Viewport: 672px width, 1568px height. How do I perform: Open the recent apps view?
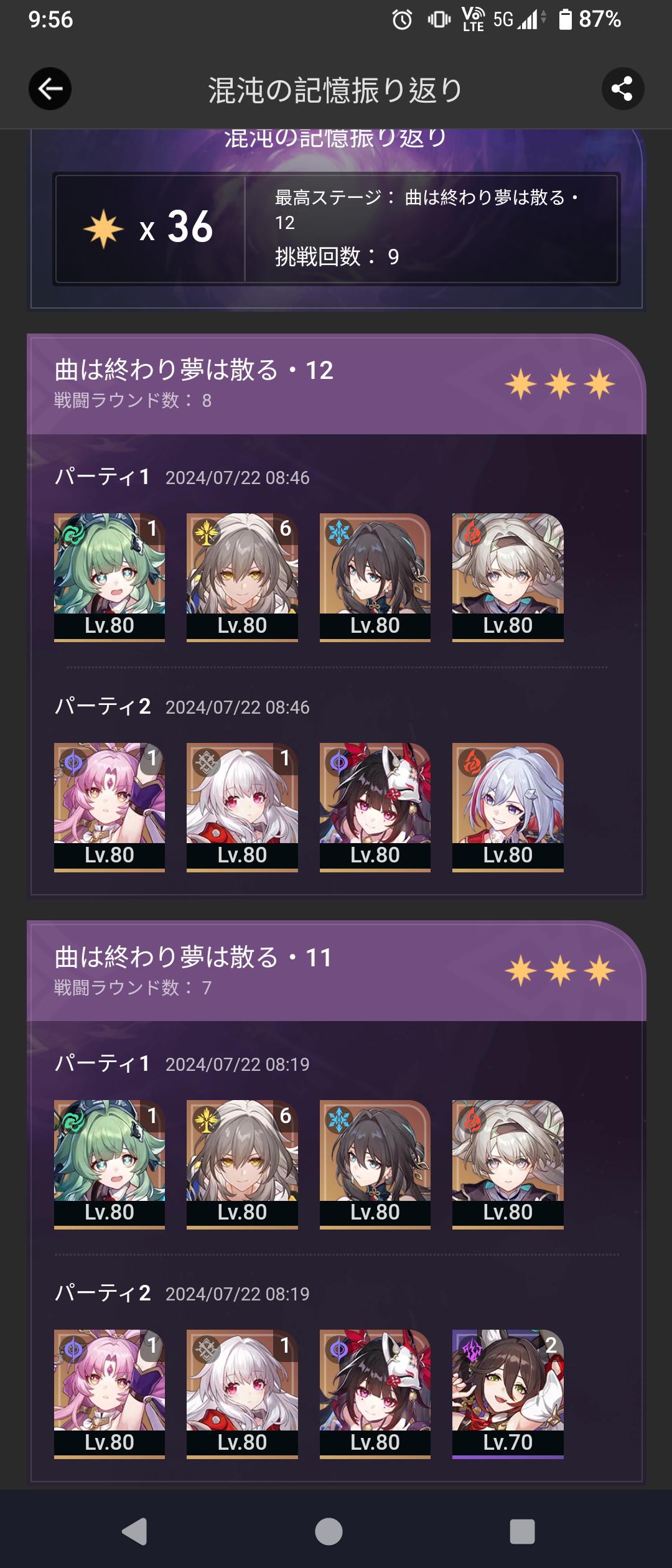[x=522, y=1531]
